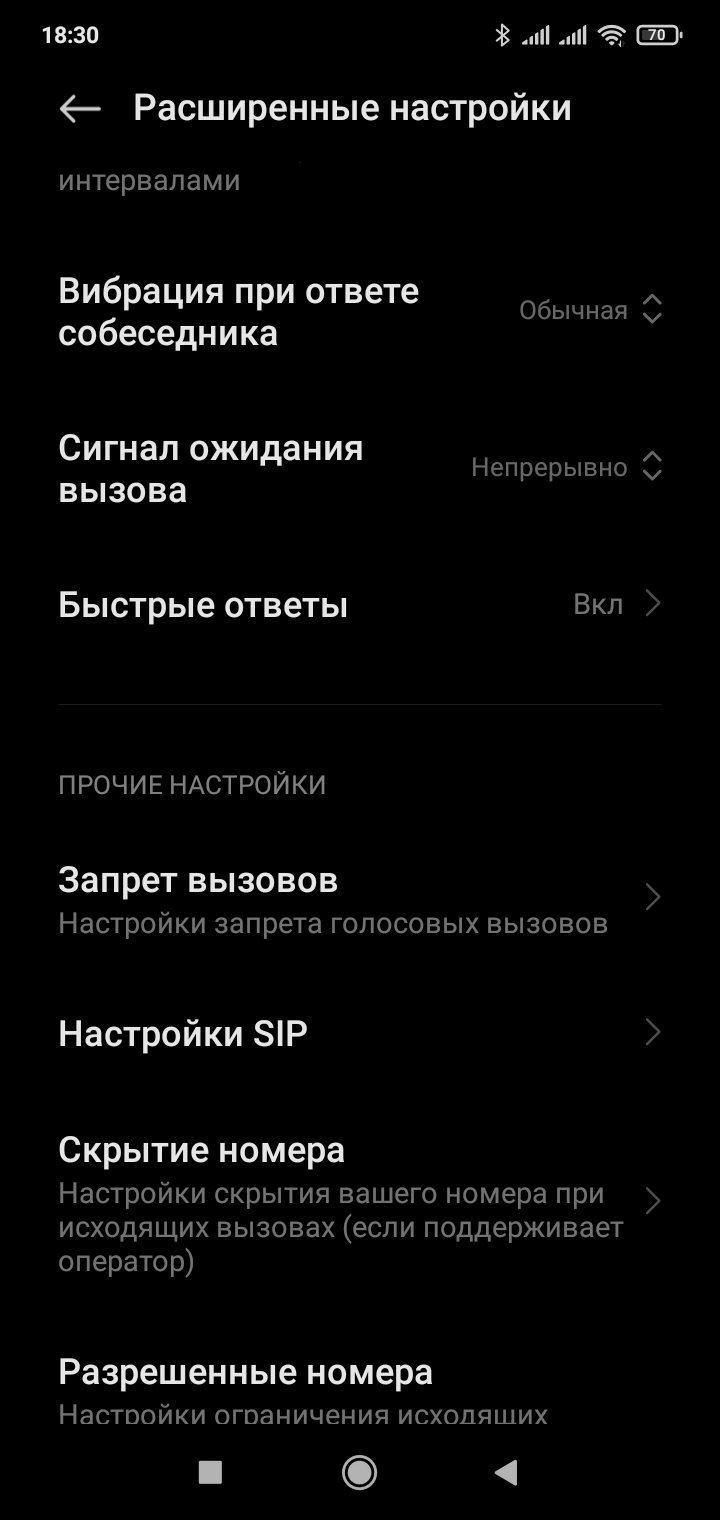
Task: Go back from Расширенные настройки
Action: pyautogui.click(x=80, y=109)
